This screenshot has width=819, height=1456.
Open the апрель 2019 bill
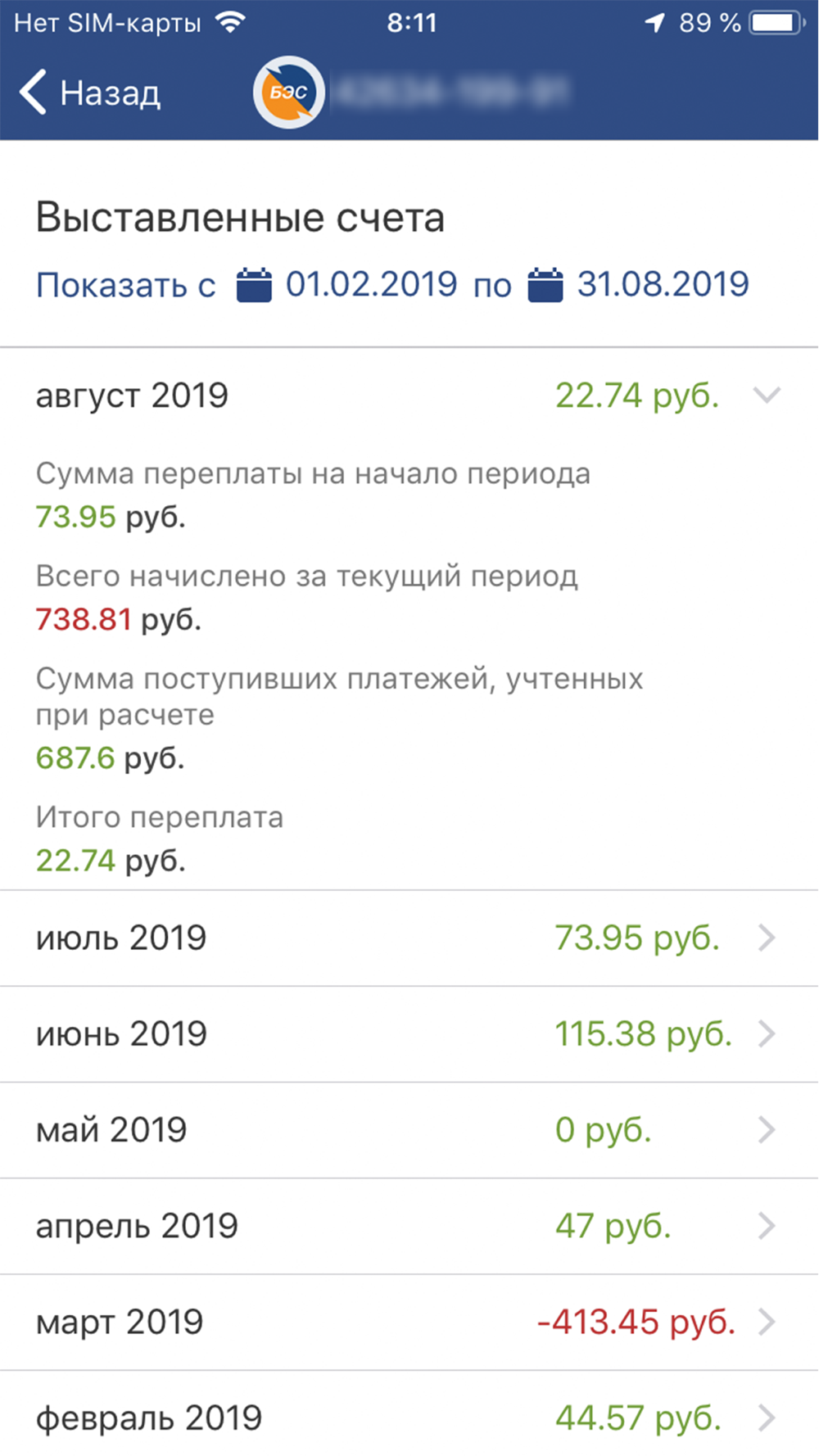click(x=409, y=1226)
